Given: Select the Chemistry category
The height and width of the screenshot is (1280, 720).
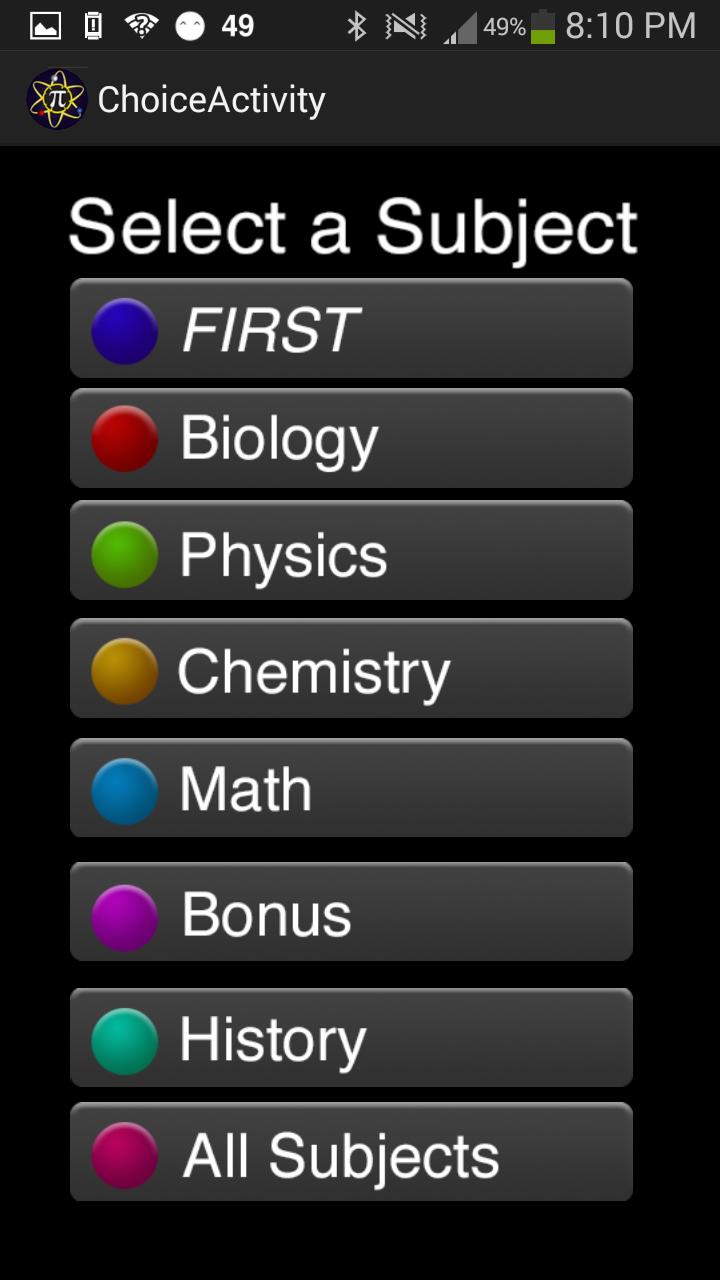Looking at the screenshot, I should point(350,668).
